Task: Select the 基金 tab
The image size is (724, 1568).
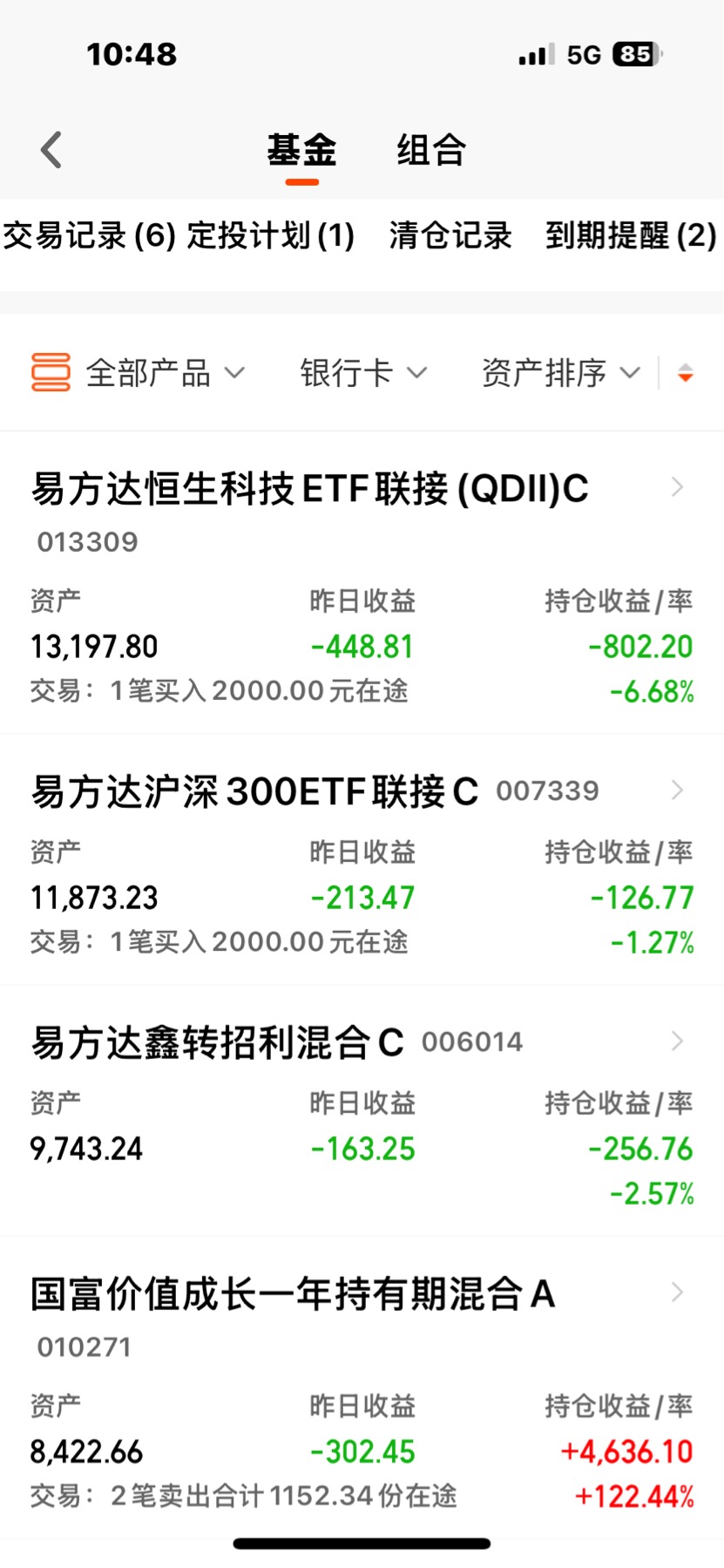Action: click(301, 150)
